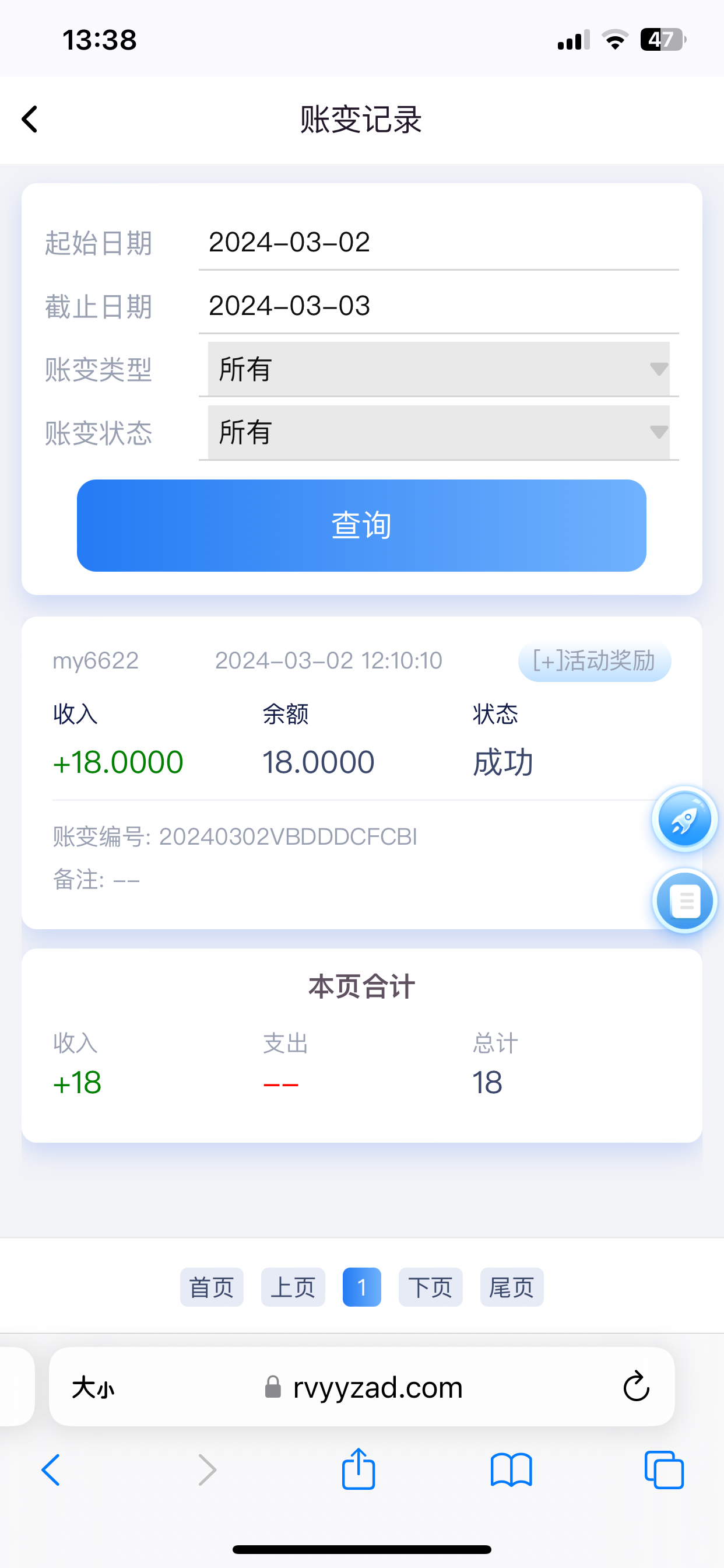Open browser bookmarks

[x=511, y=1469]
